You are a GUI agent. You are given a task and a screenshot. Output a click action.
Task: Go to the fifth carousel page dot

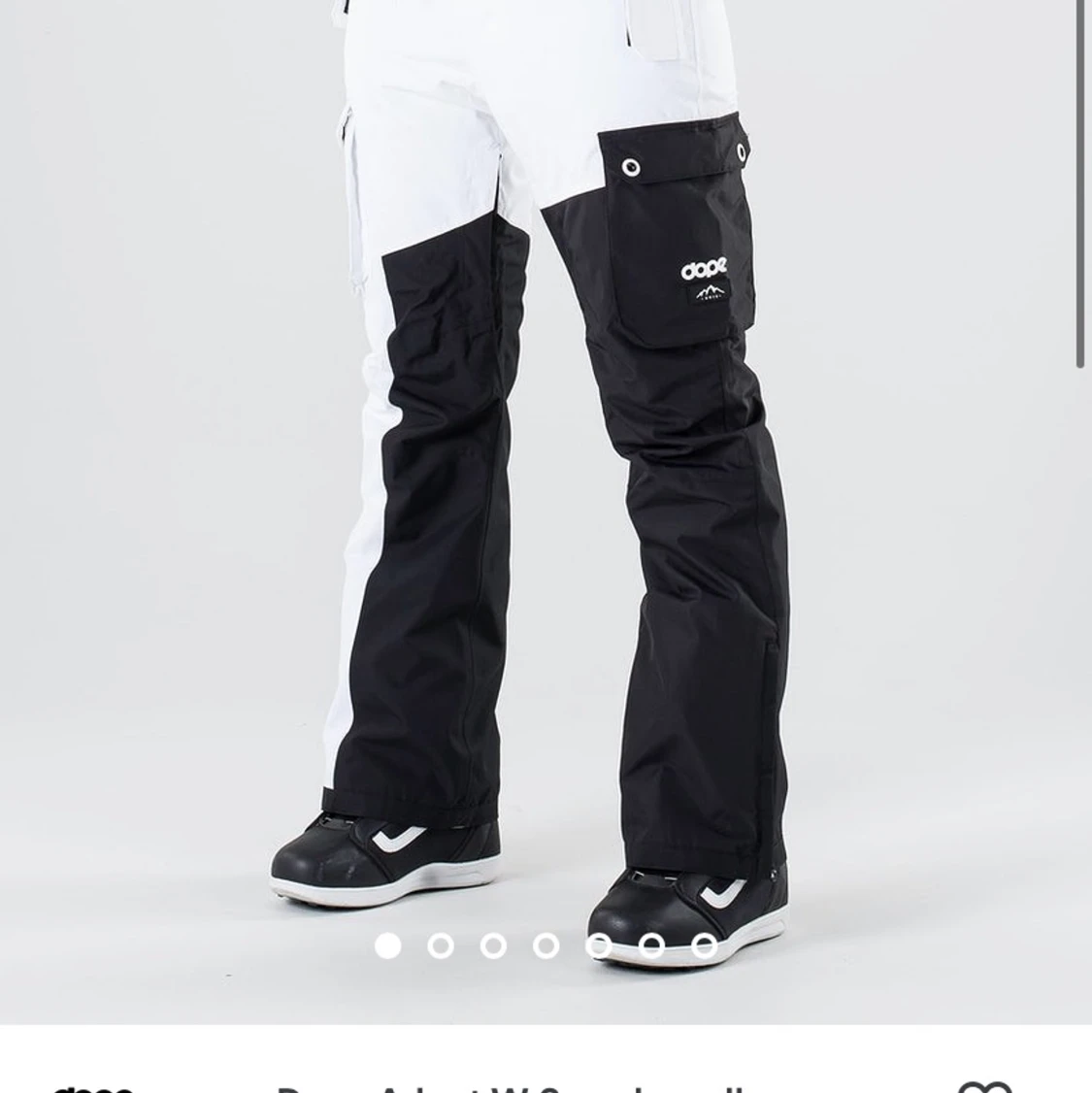tap(599, 945)
